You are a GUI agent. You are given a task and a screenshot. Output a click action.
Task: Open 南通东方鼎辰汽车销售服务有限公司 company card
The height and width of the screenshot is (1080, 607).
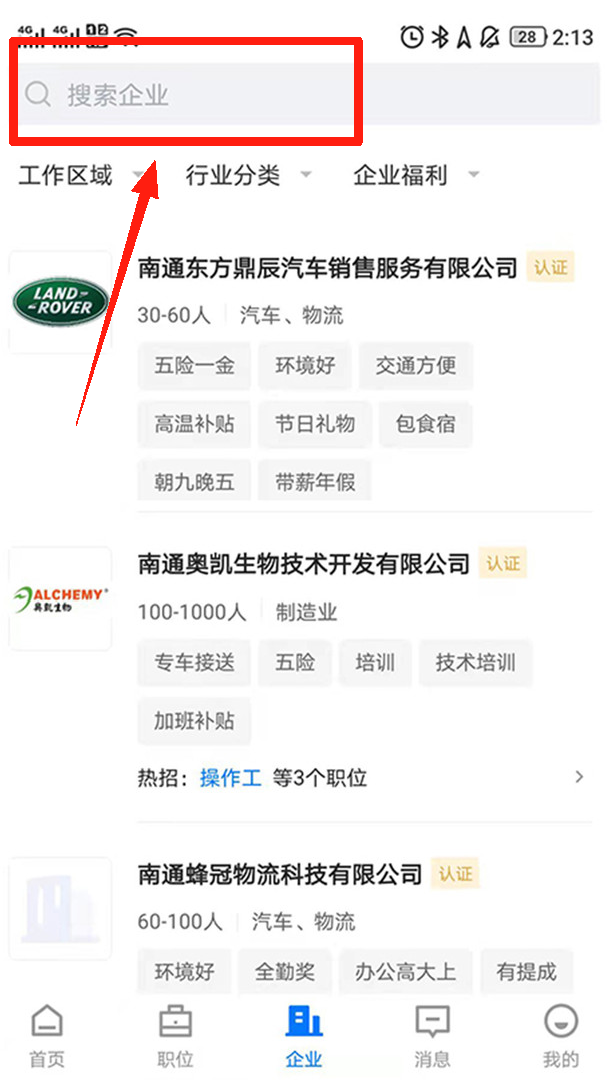(x=327, y=268)
